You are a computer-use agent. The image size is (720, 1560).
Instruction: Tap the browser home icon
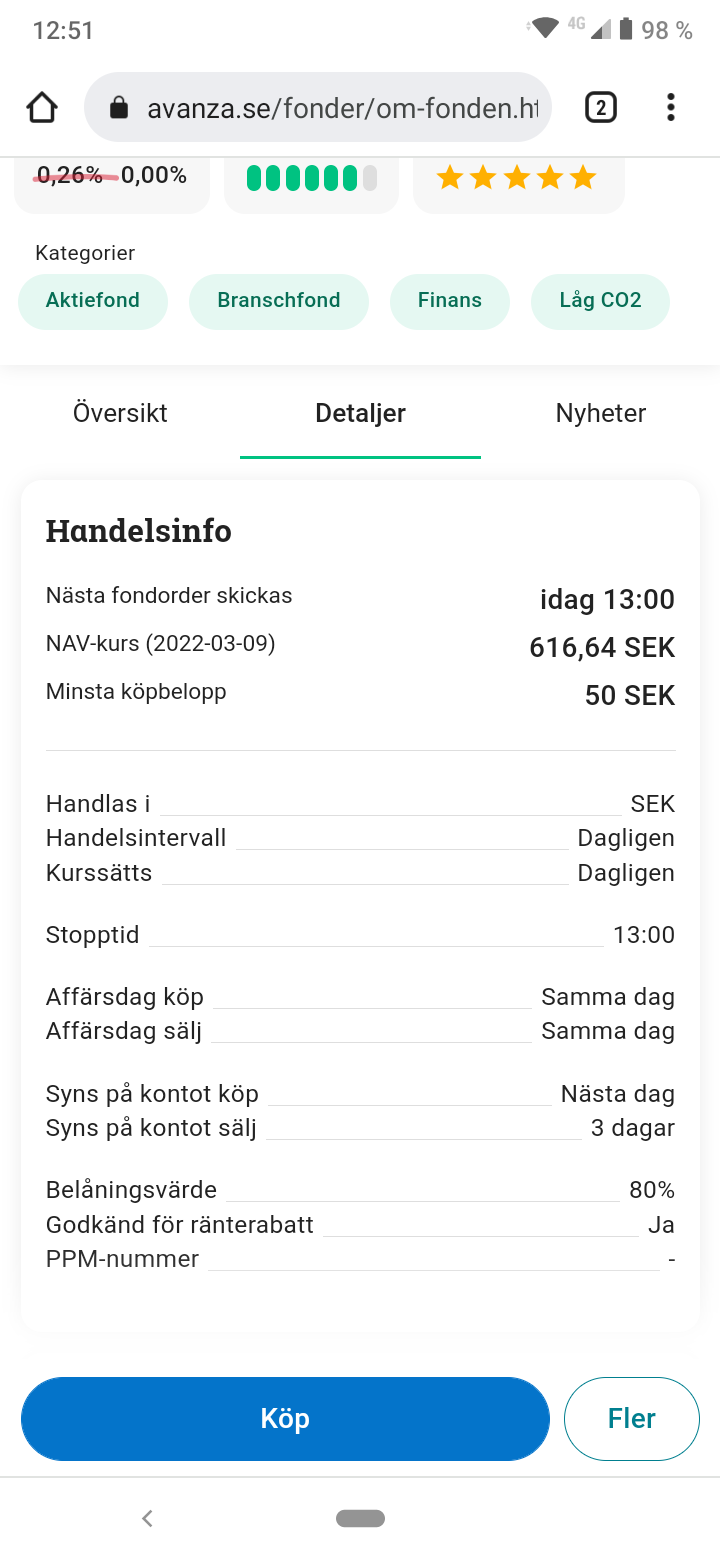click(42, 107)
